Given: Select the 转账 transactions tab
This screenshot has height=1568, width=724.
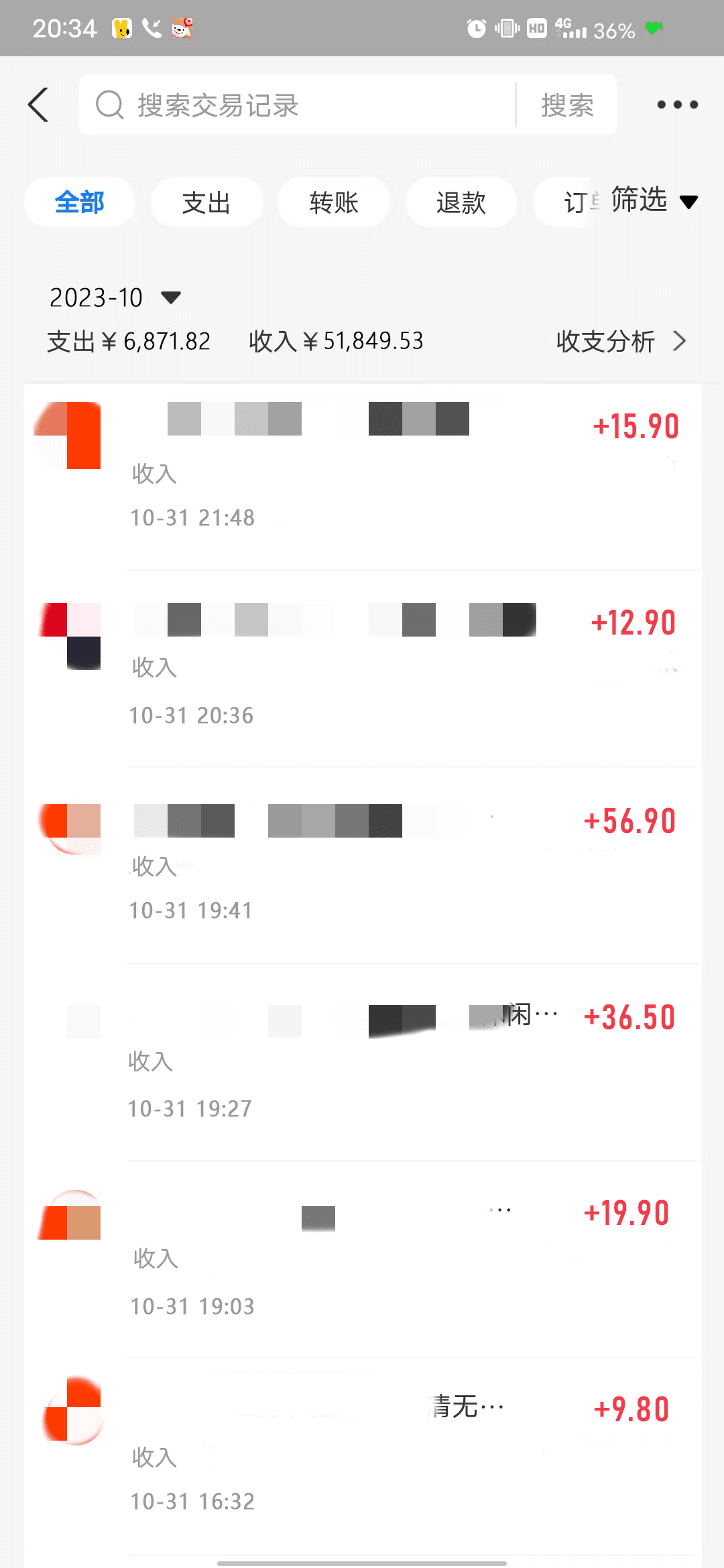Looking at the screenshot, I should (x=333, y=202).
